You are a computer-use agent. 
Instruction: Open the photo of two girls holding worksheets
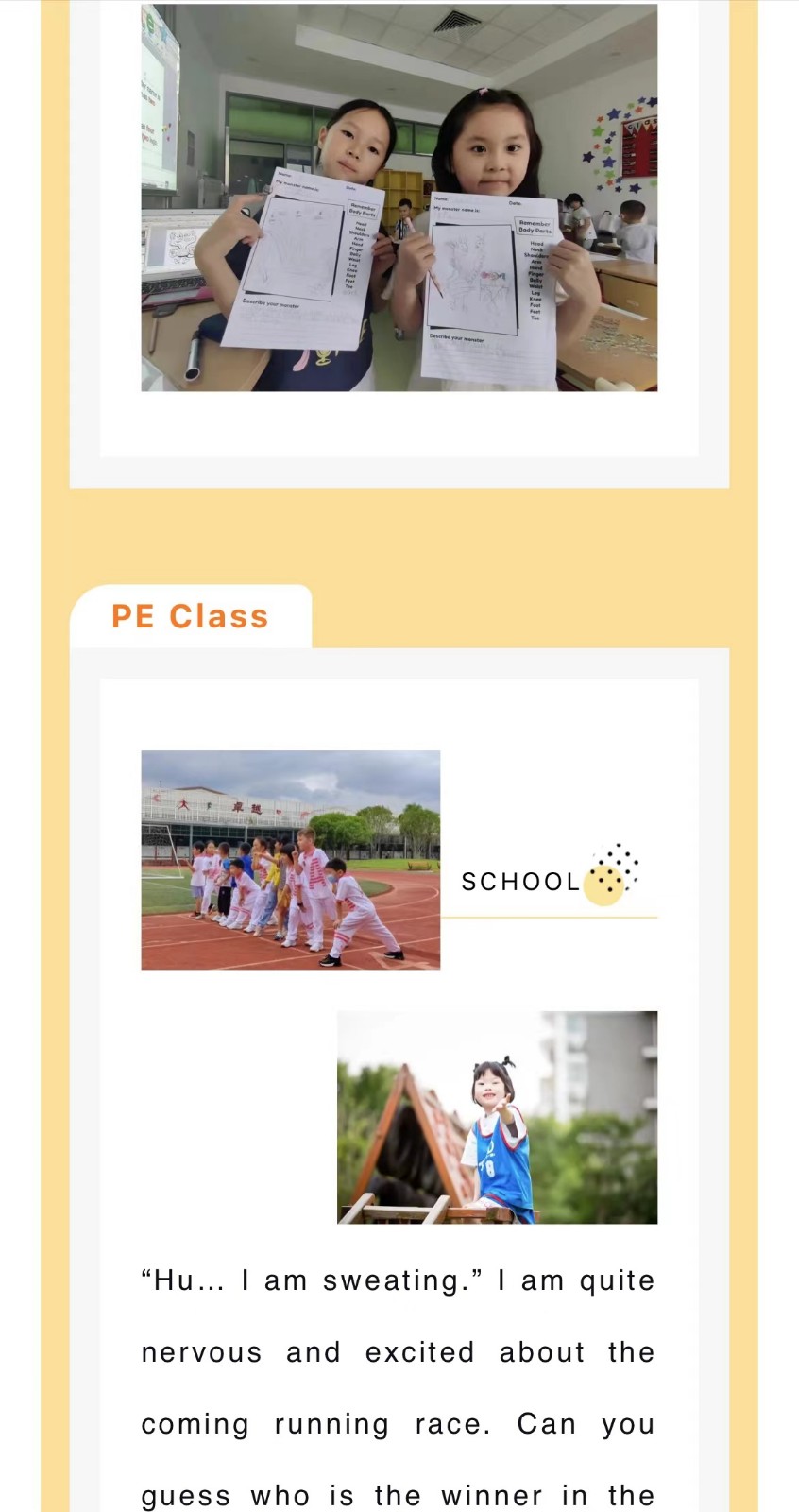tap(399, 197)
